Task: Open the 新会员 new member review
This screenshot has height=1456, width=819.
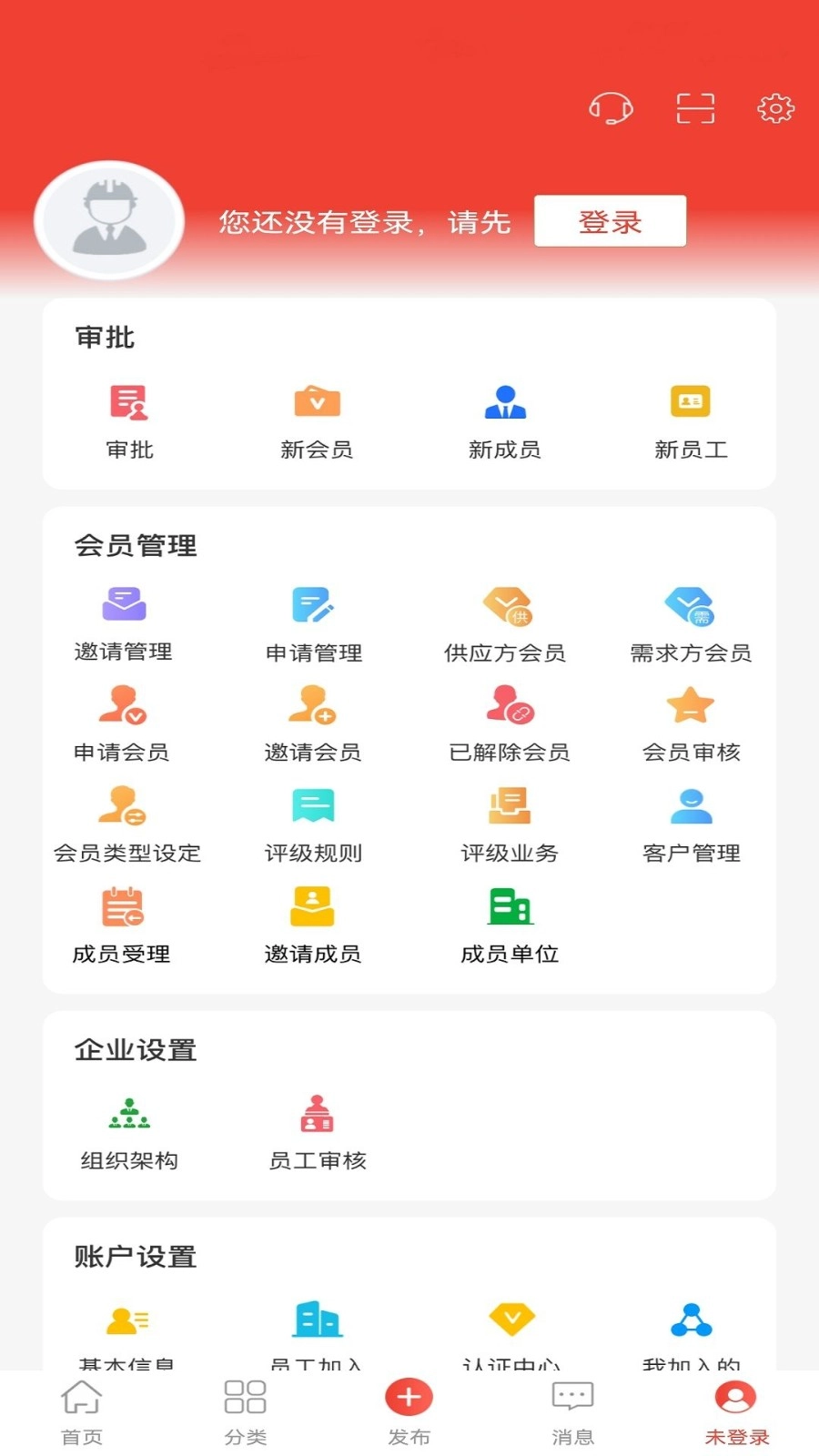Action: [x=316, y=419]
